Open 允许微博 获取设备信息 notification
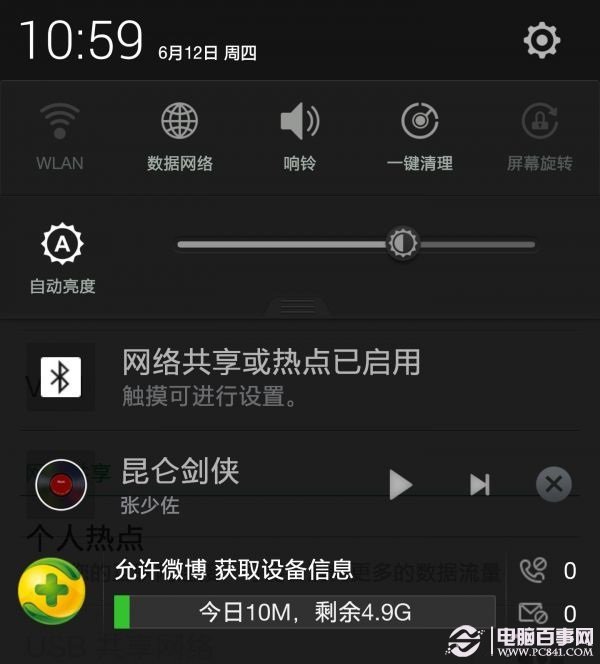Screen dimensions: 600x664 click(234, 570)
